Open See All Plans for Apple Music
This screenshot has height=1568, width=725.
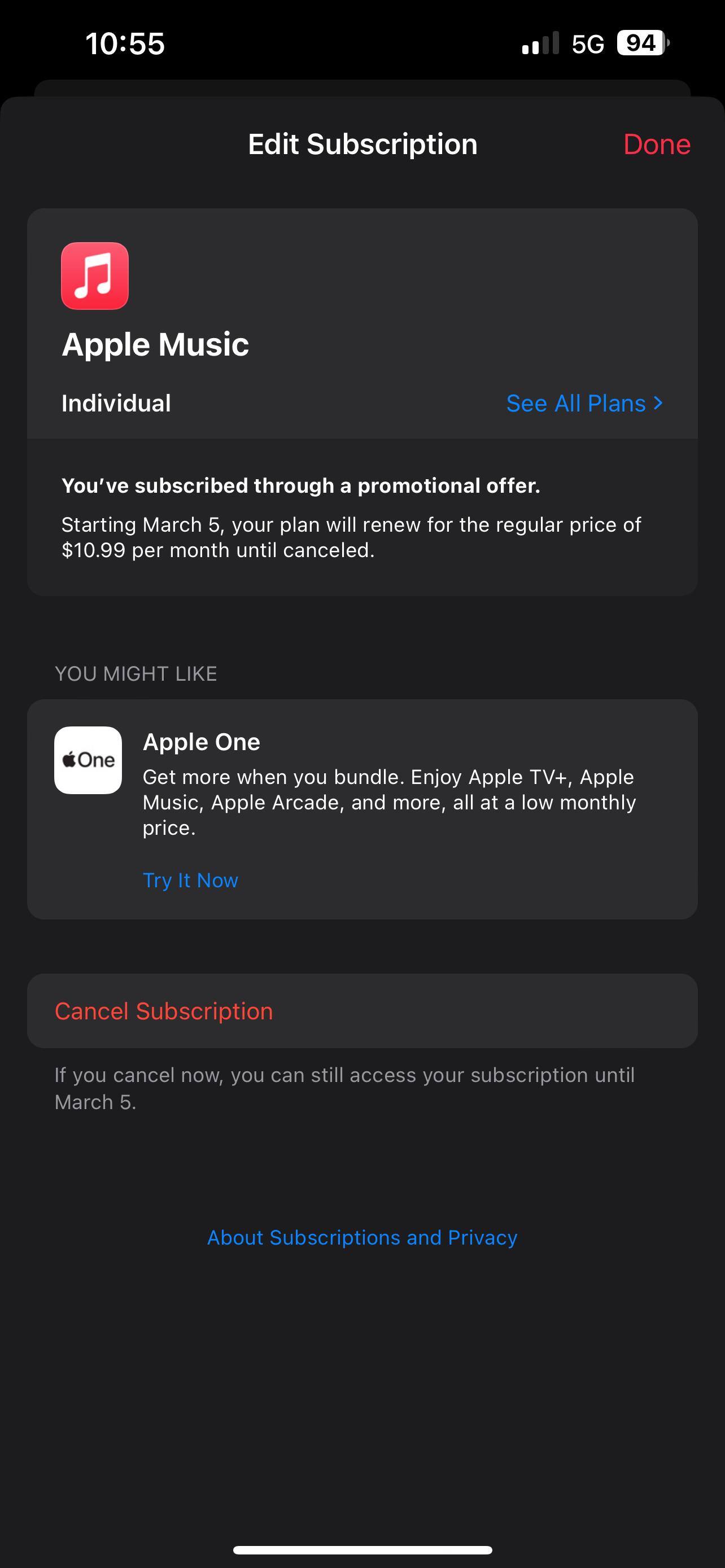point(584,404)
